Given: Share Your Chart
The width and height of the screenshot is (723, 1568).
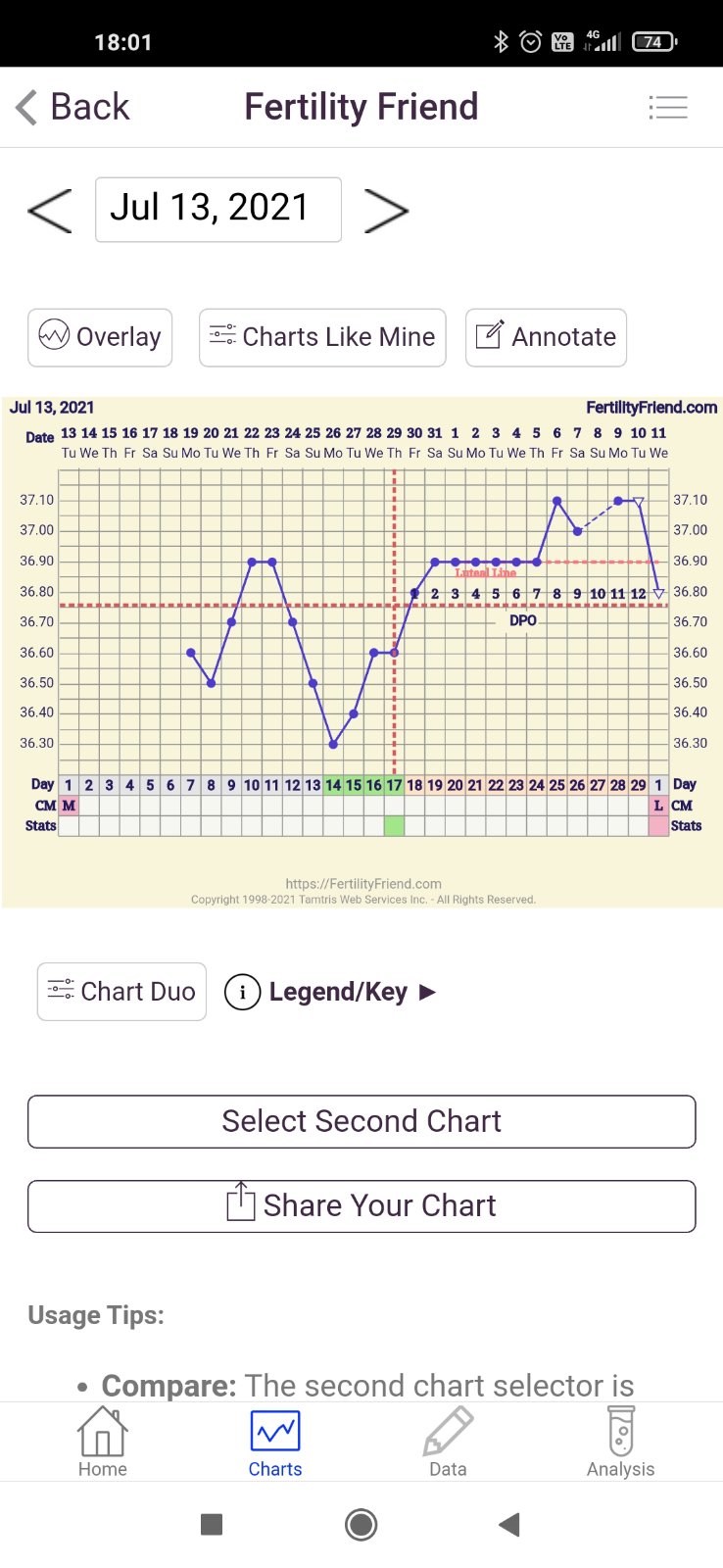Looking at the screenshot, I should [361, 1205].
